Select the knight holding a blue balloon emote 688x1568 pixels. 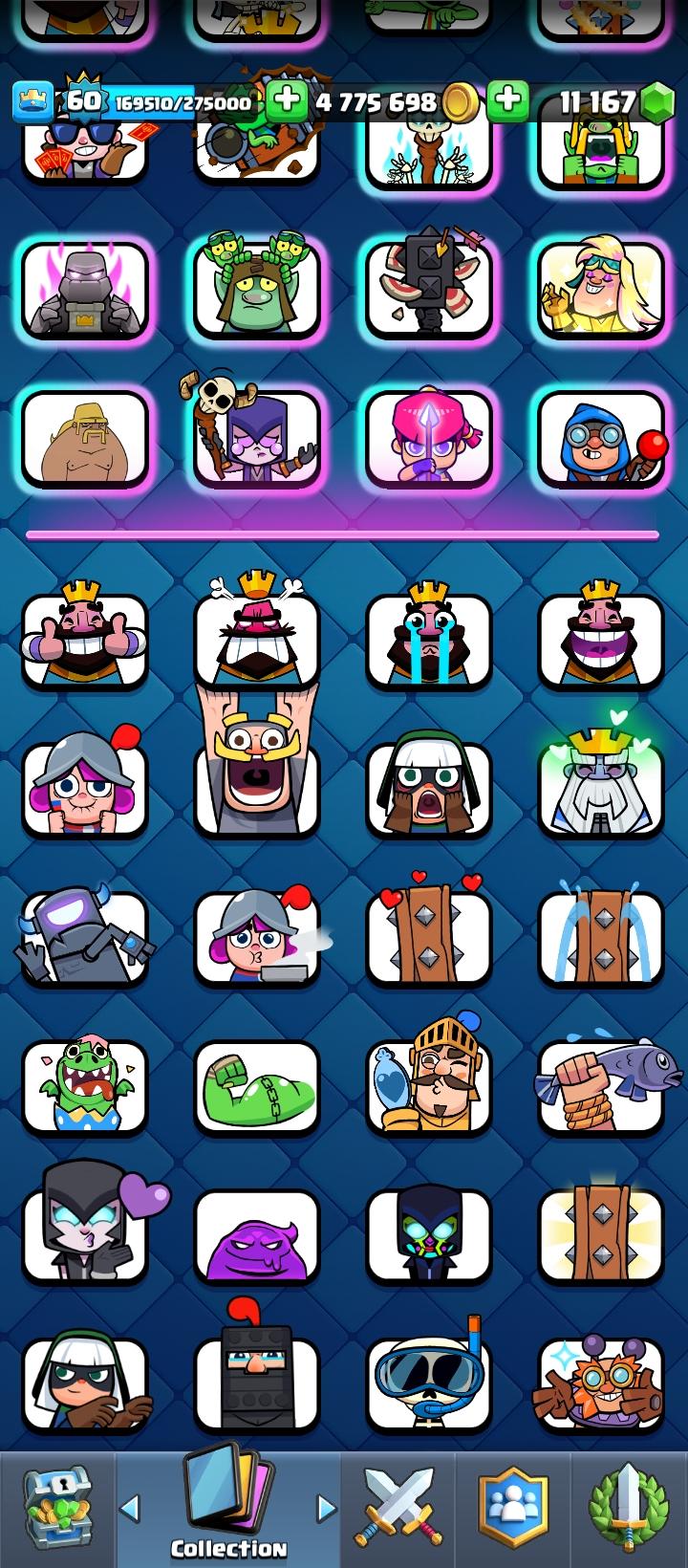click(x=429, y=1086)
